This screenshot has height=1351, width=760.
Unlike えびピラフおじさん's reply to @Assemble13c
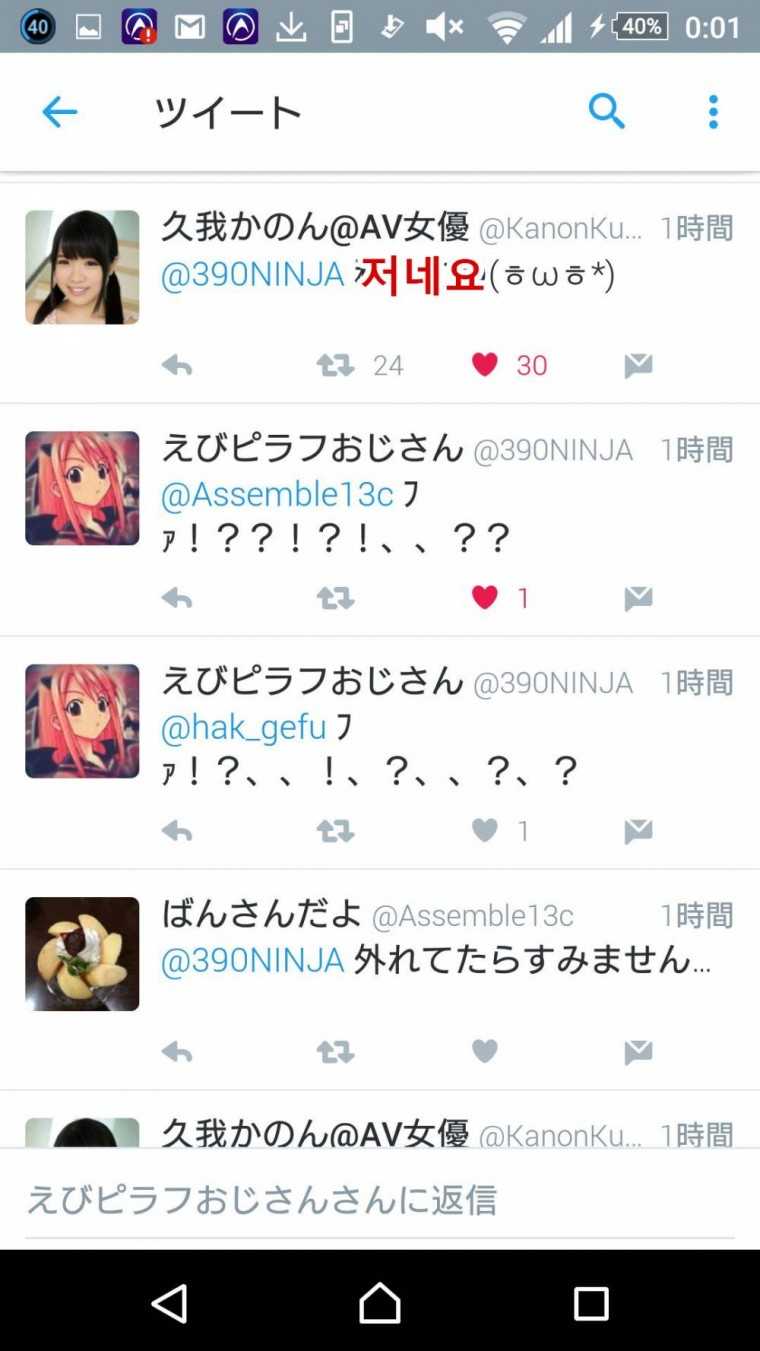click(x=485, y=598)
